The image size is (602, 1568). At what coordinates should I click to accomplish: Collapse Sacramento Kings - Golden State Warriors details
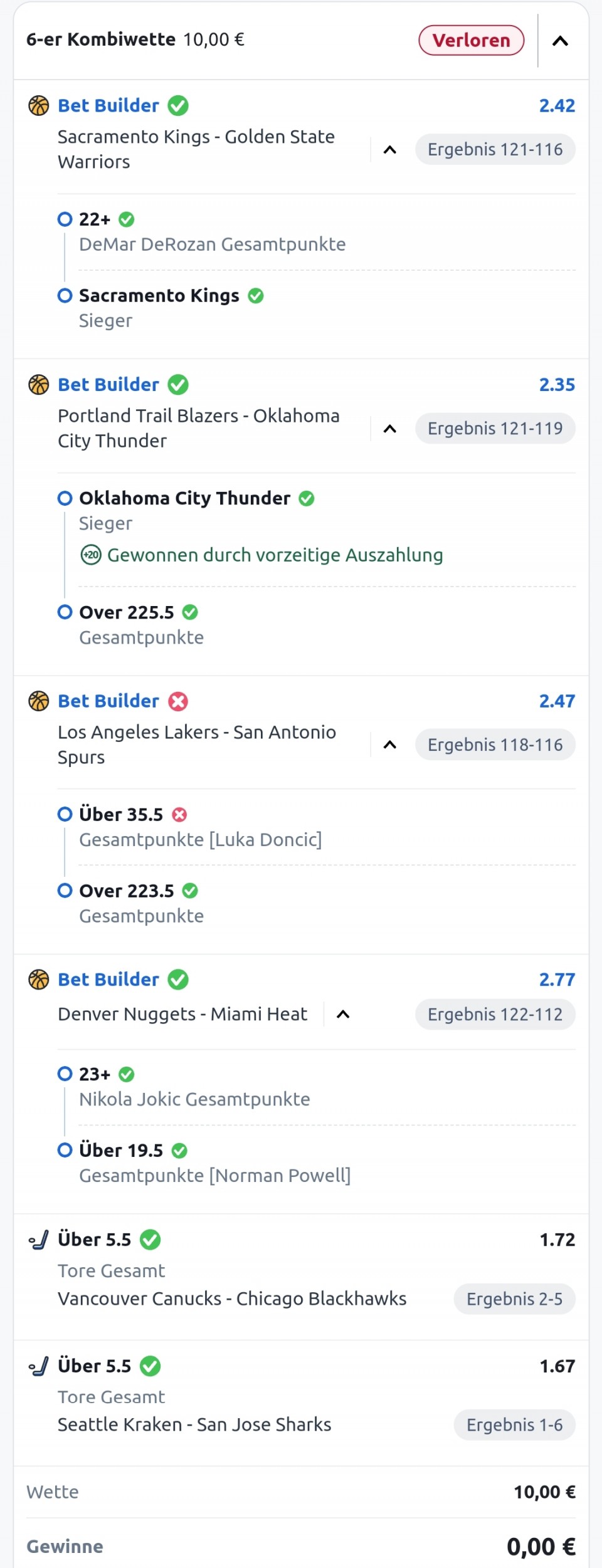pyautogui.click(x=389, y=150)
